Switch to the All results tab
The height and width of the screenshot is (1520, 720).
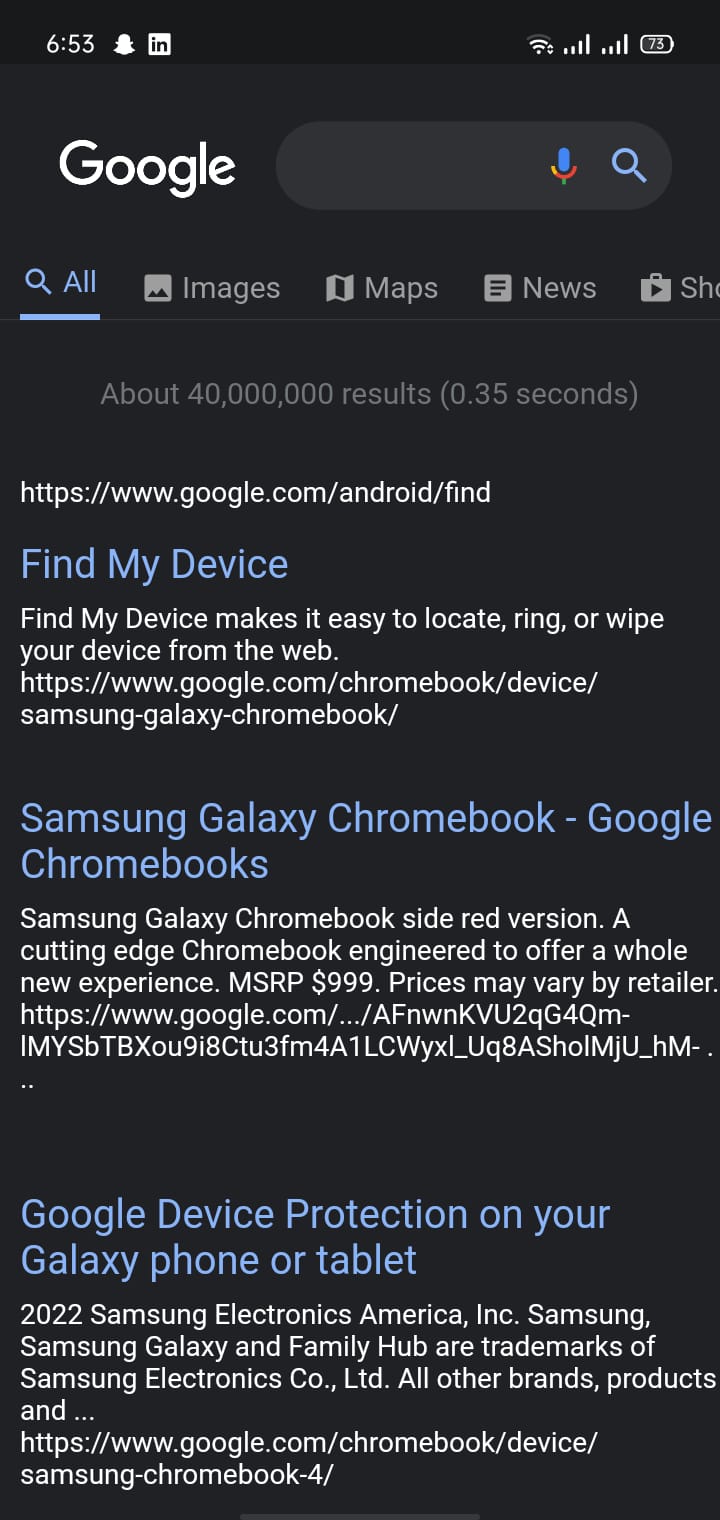pyautogui.click(x=59, y=281)
